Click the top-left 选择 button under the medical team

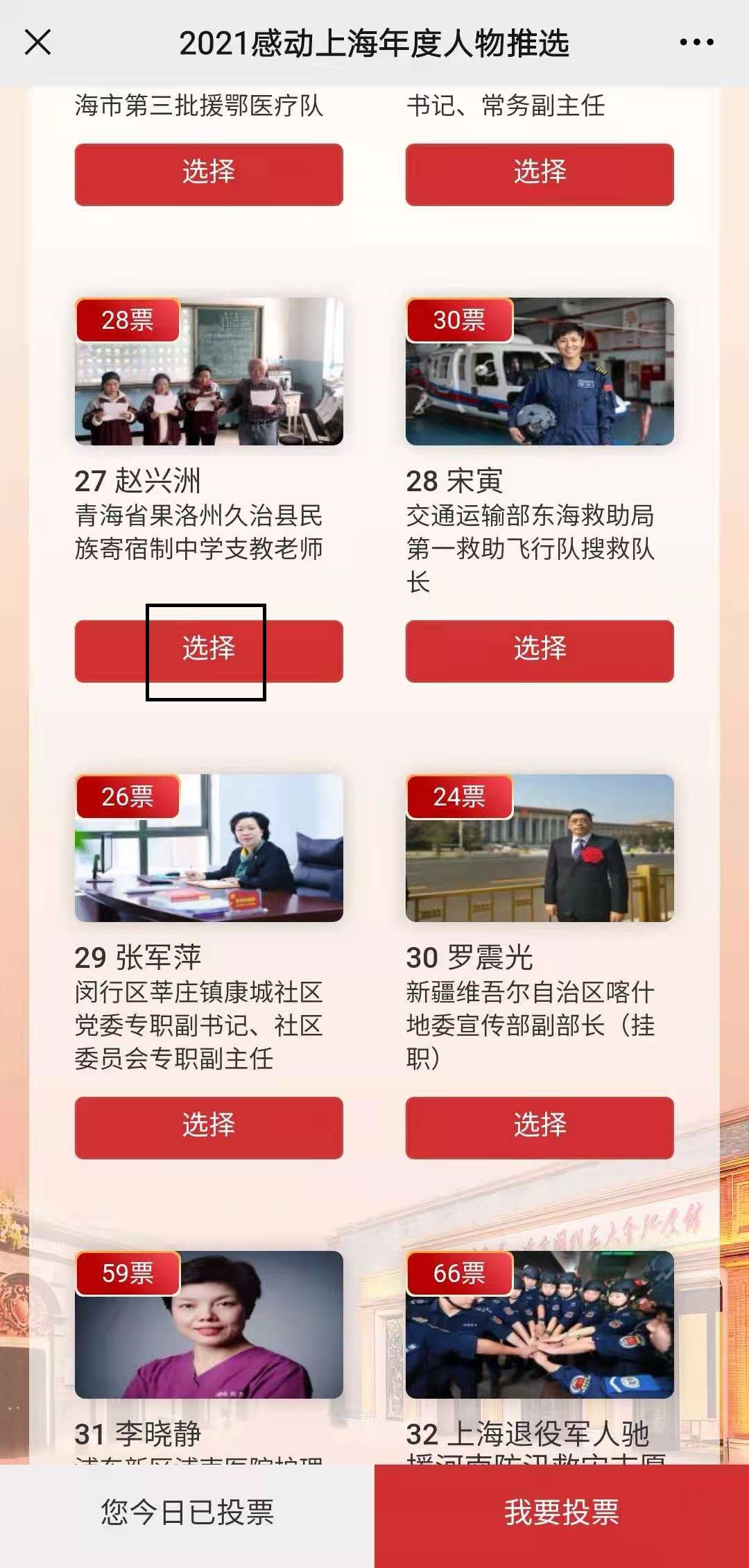[x=208, y=175]
